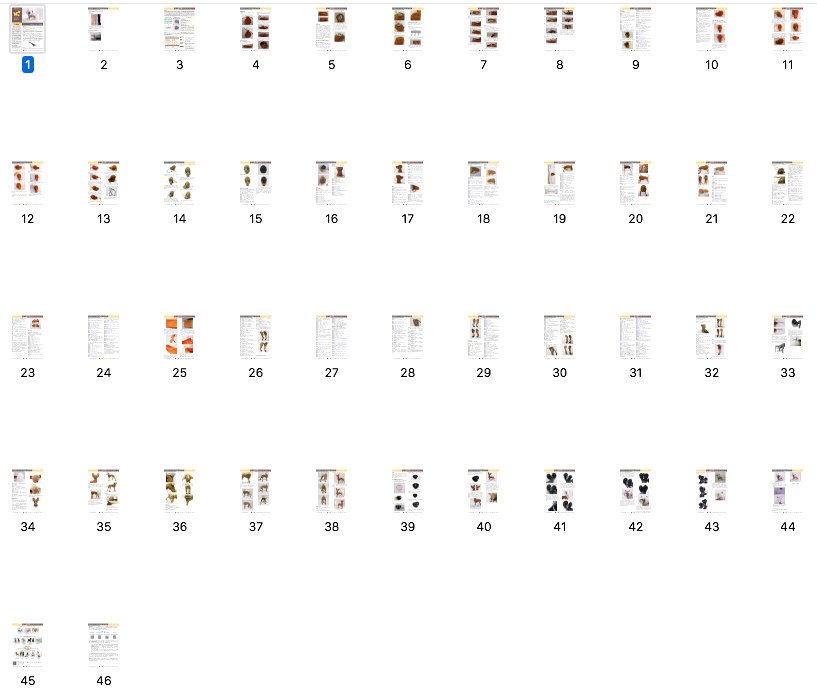
Task: Open page 11 thumbnail
Action: click(788, 29)
